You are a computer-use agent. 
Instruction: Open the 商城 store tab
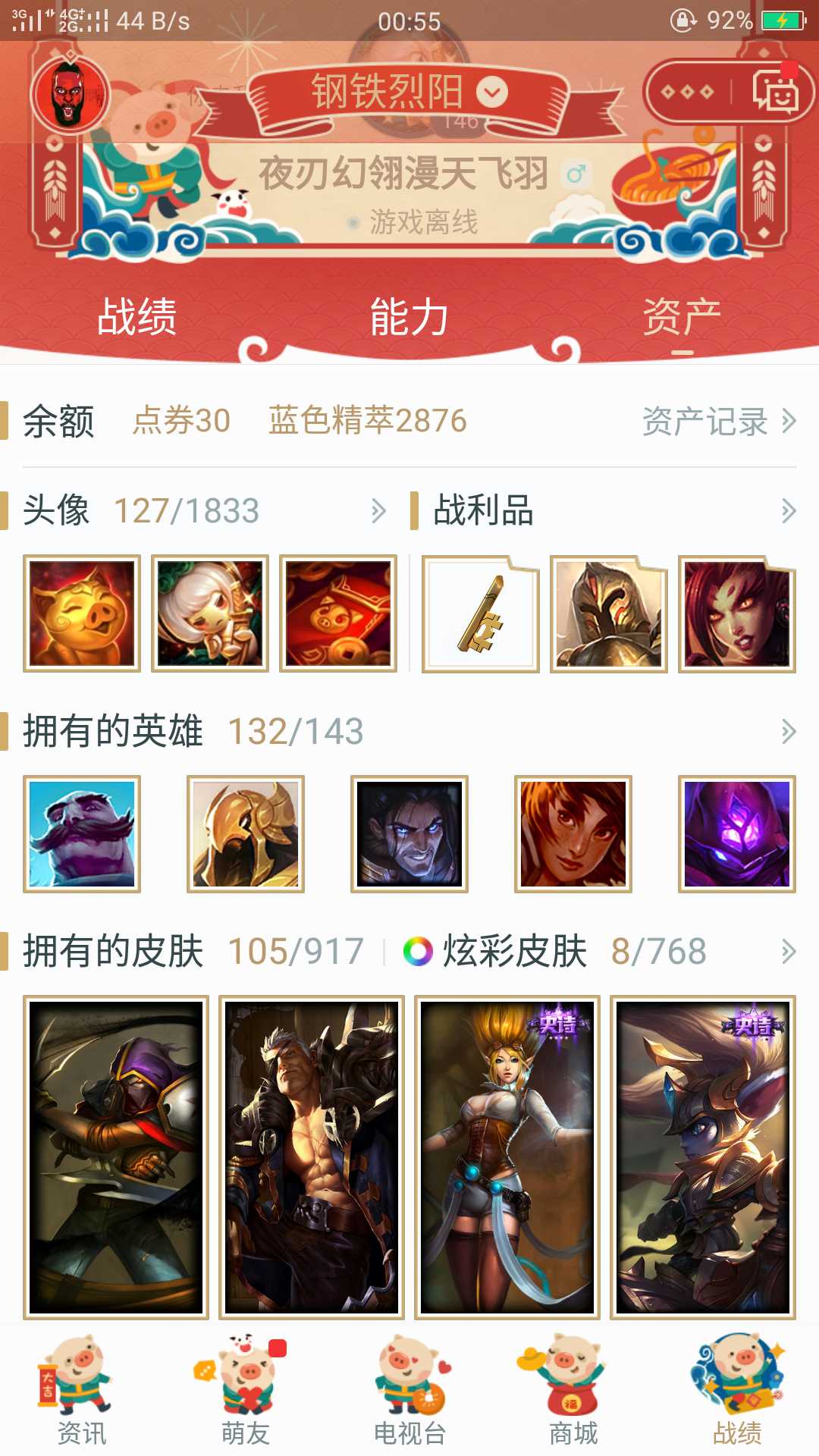pyautogui.click(x=573, y=1392)
